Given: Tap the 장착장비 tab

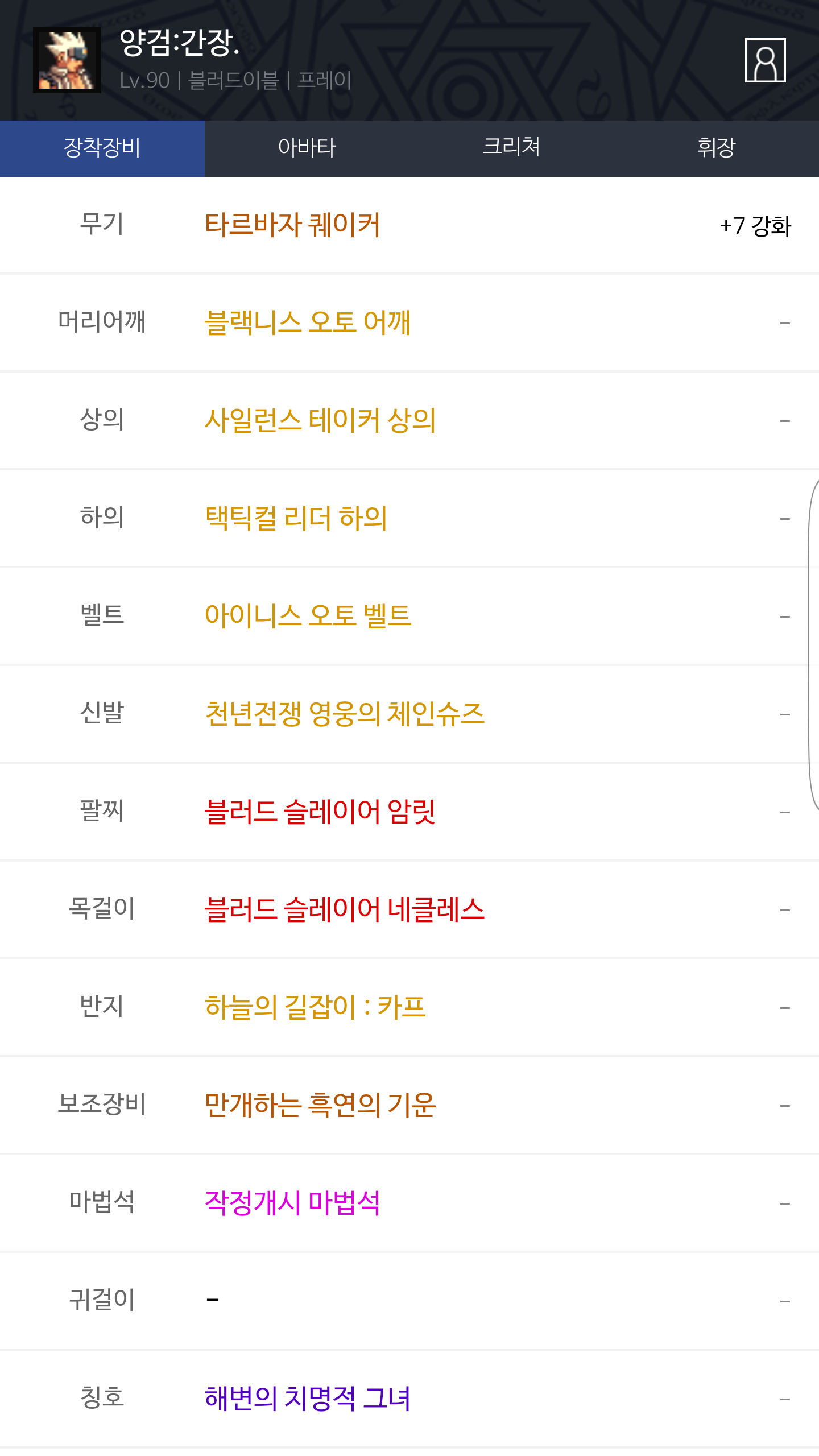Looking at the screenshot, I should coord(102,148).
